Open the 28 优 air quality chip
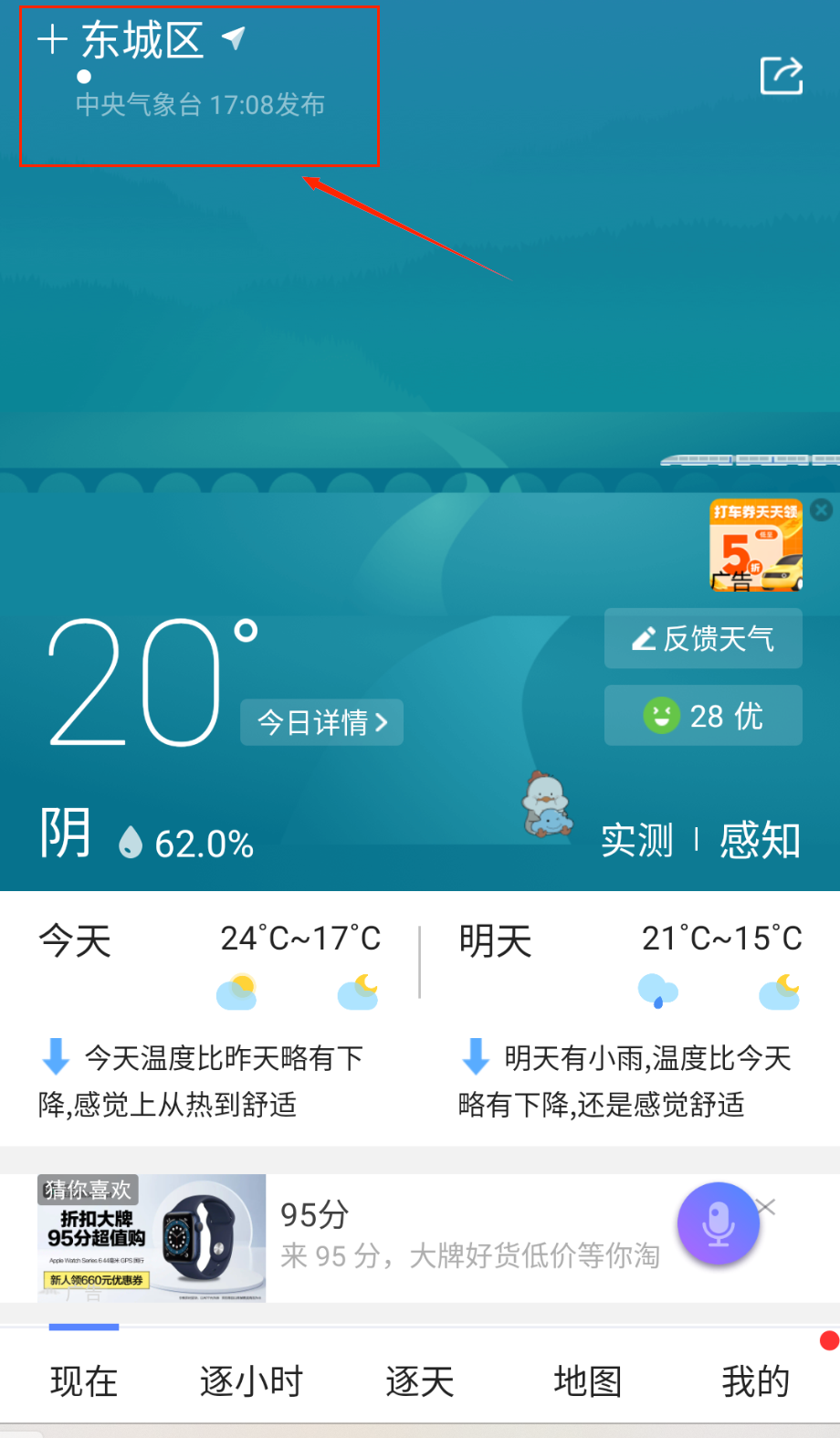Viewport: 840px width, 1438px height. pyautogui.click(x=703, y=716)
